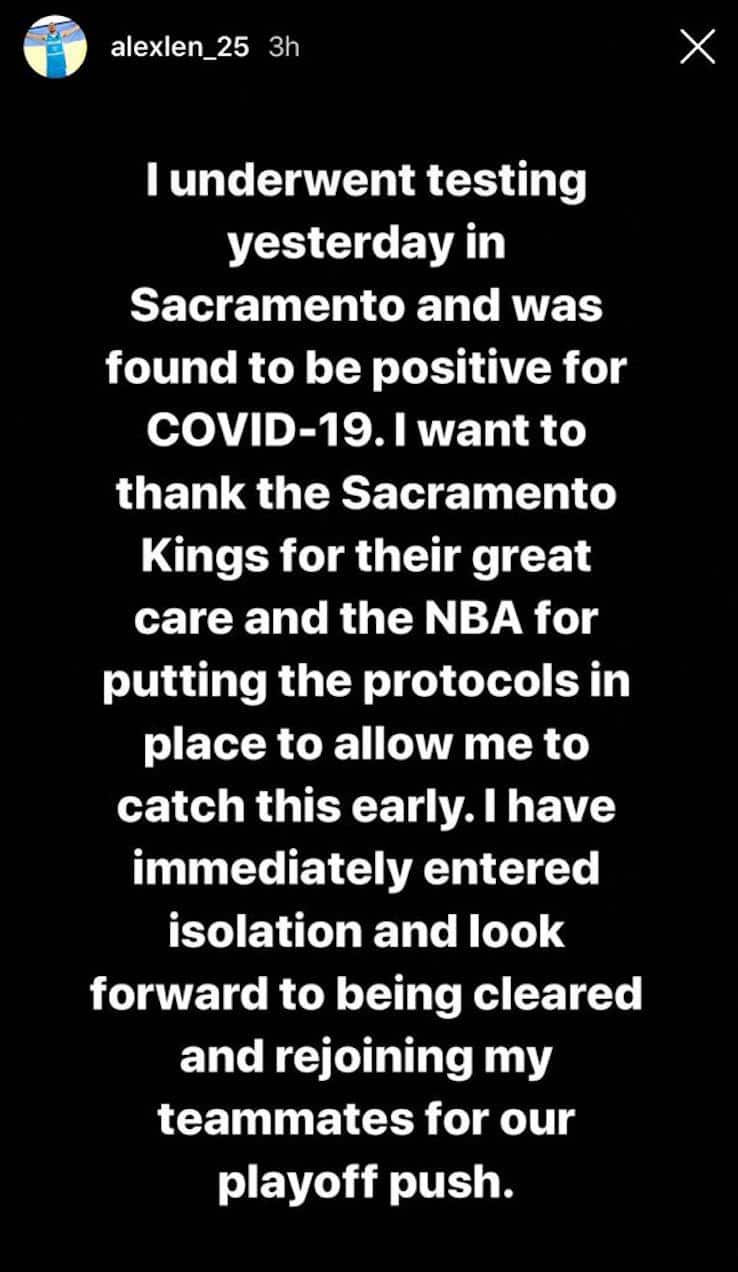Dismiss the story with the X
Viewport: 738px width, 1272px height.
(x=696, y=46)
